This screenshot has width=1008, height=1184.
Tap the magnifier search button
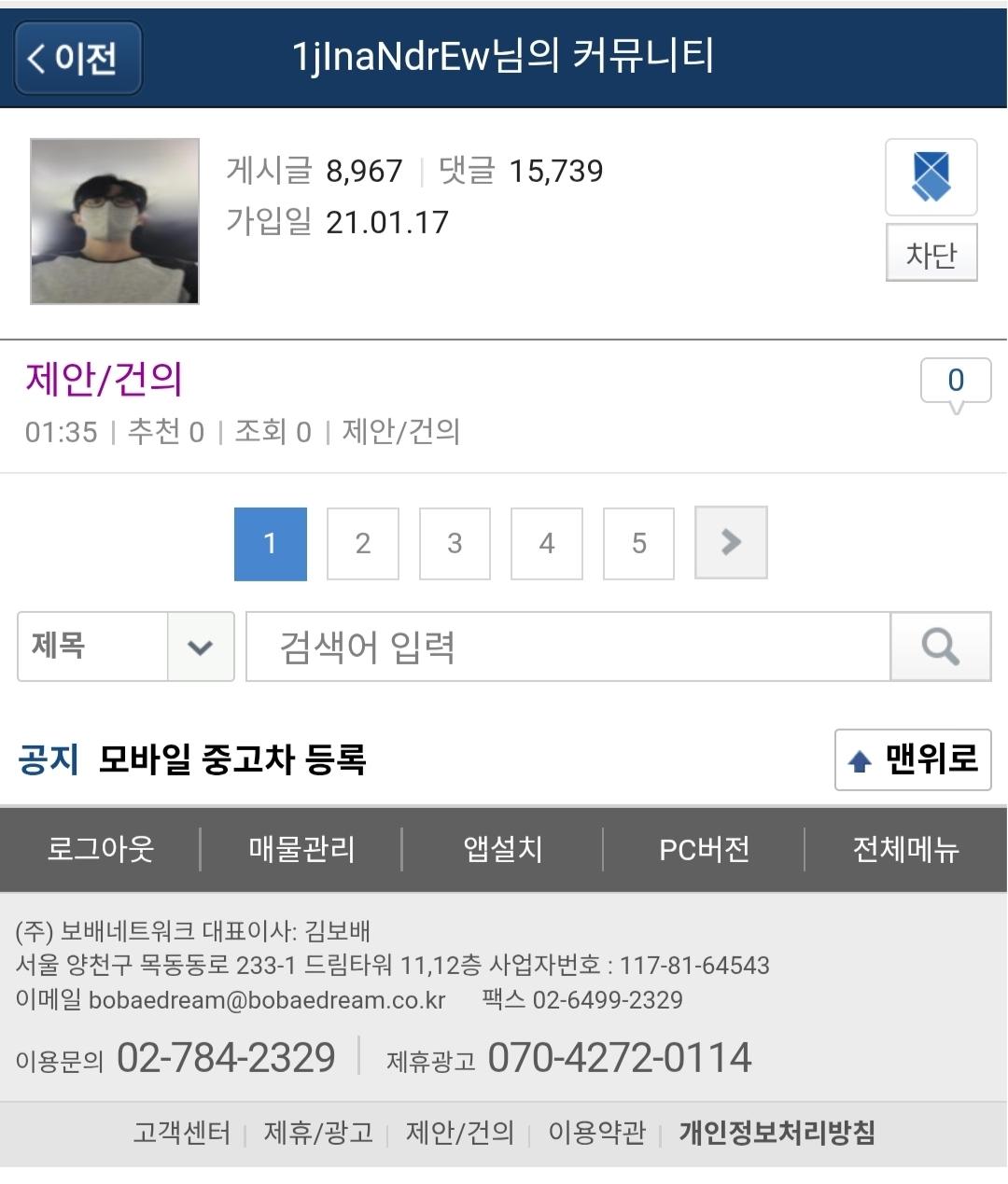(x=940, y=647)
